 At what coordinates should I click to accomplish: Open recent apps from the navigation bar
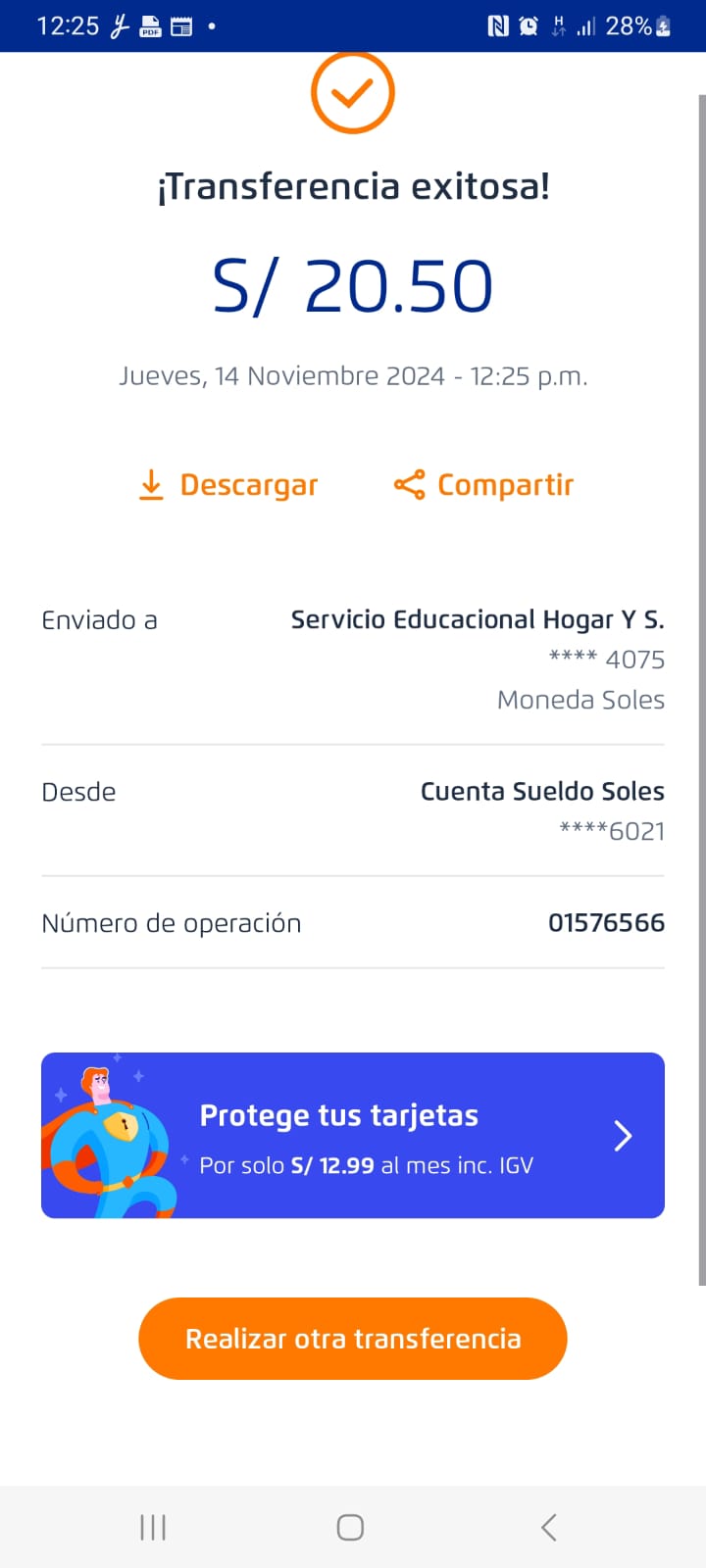tap(153, 1527)
